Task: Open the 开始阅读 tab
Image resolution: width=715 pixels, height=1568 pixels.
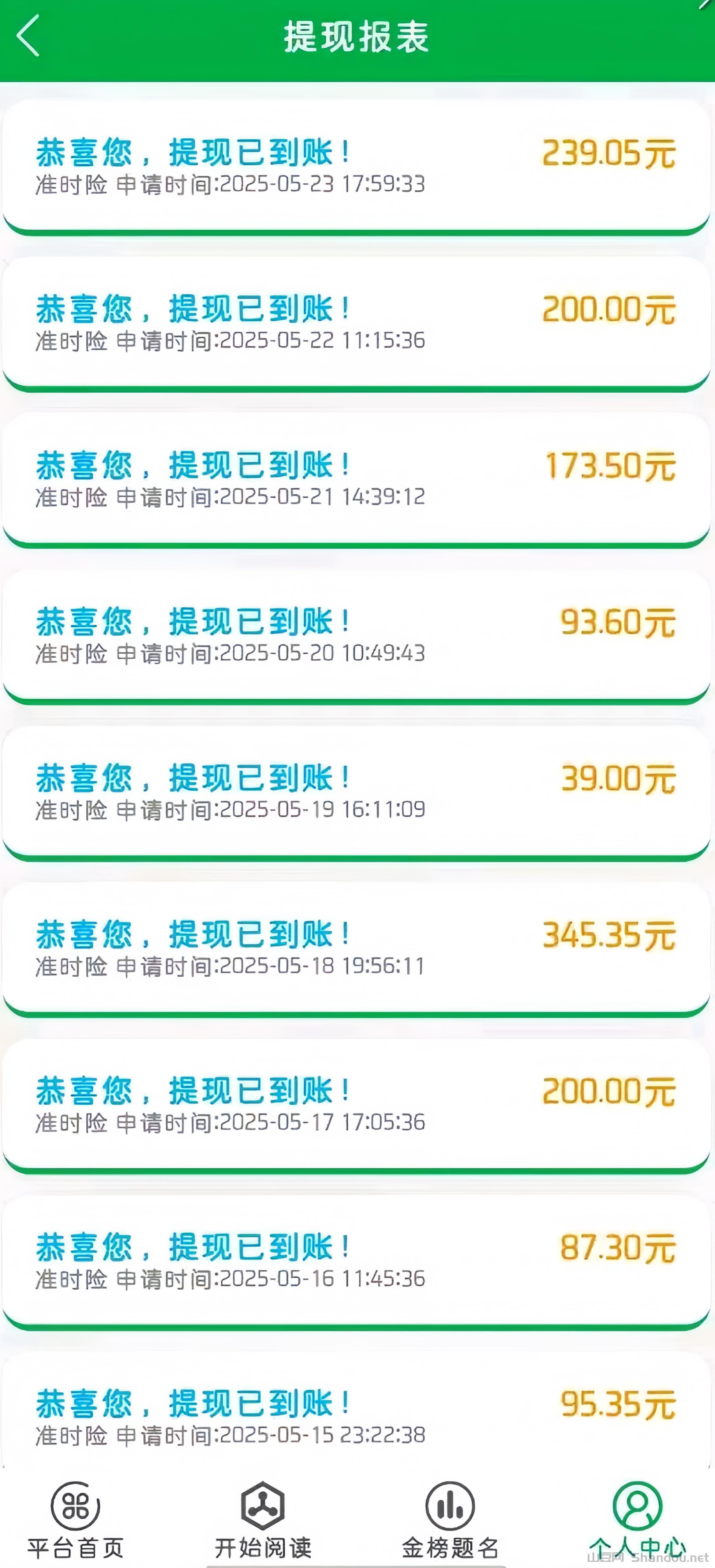Action: click(x=263, y=1519)
